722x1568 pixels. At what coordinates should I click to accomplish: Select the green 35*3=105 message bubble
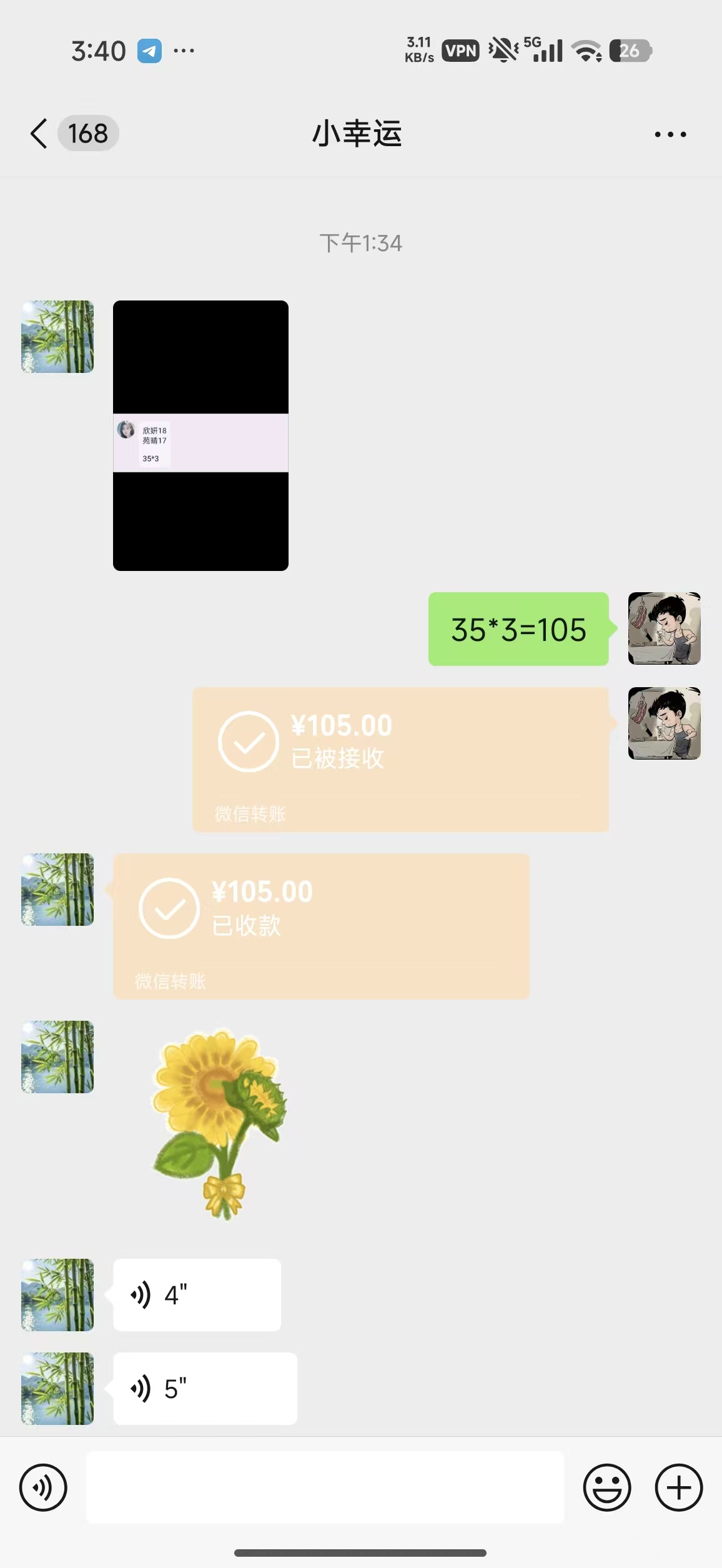(x=518, y=629)
